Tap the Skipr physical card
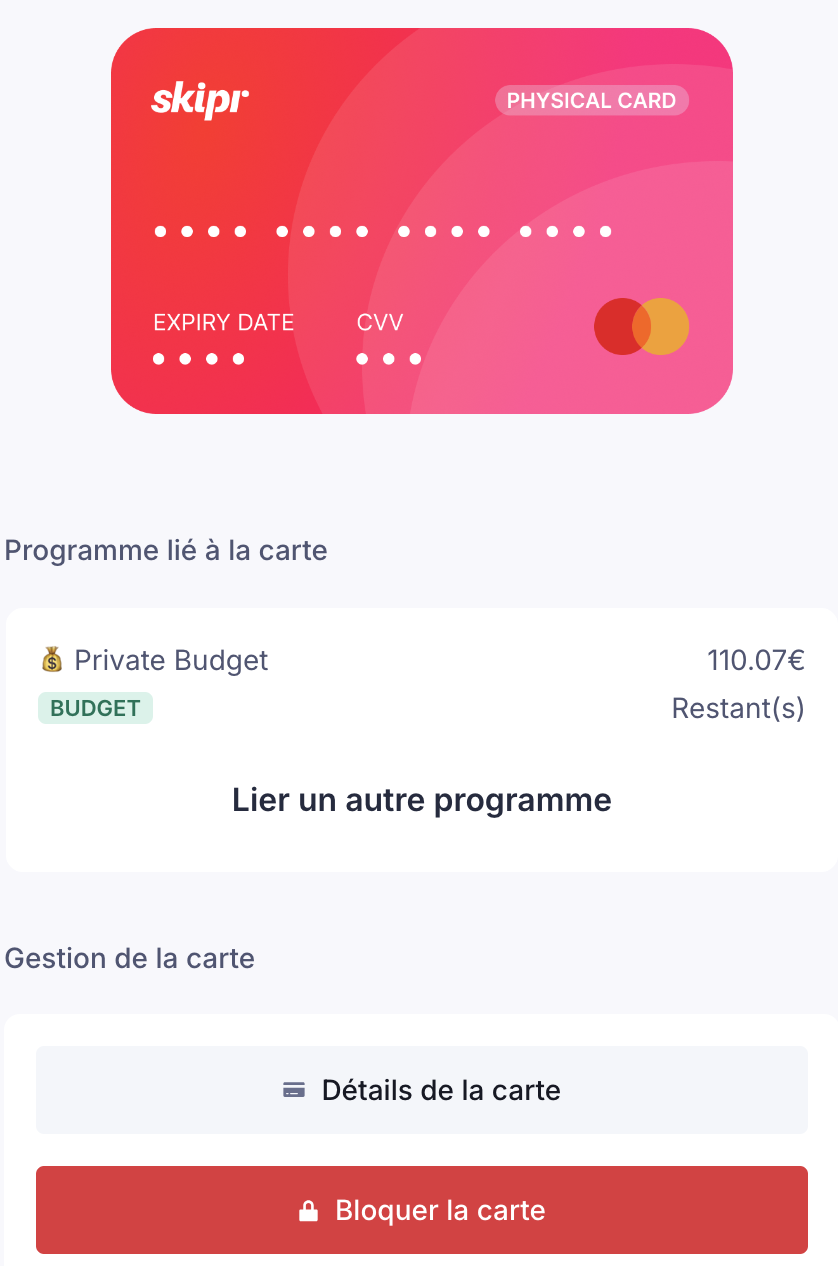The width and height of the screenshot is (838, 1266). click(x=421, y=221)
